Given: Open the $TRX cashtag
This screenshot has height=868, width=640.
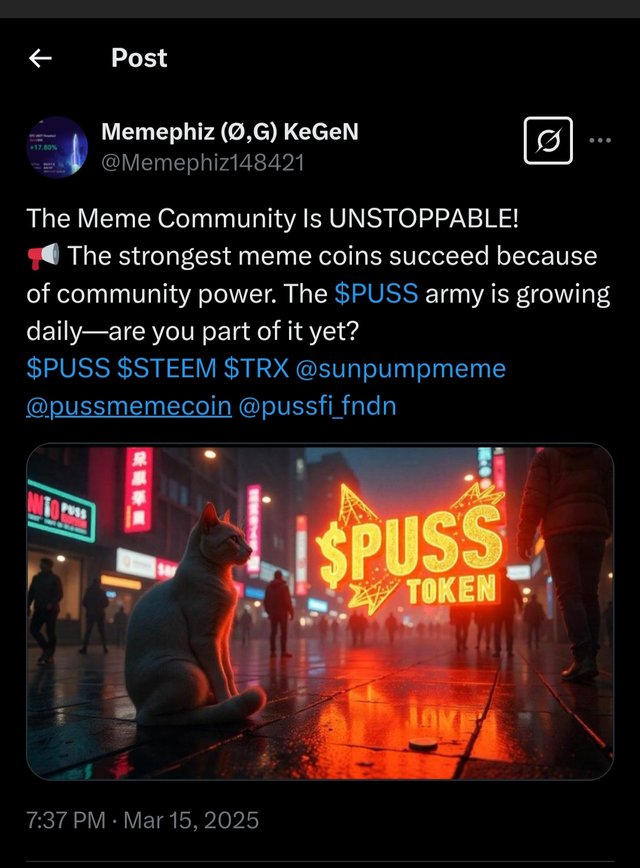Looking at the screenshot, I should point(255,368).
